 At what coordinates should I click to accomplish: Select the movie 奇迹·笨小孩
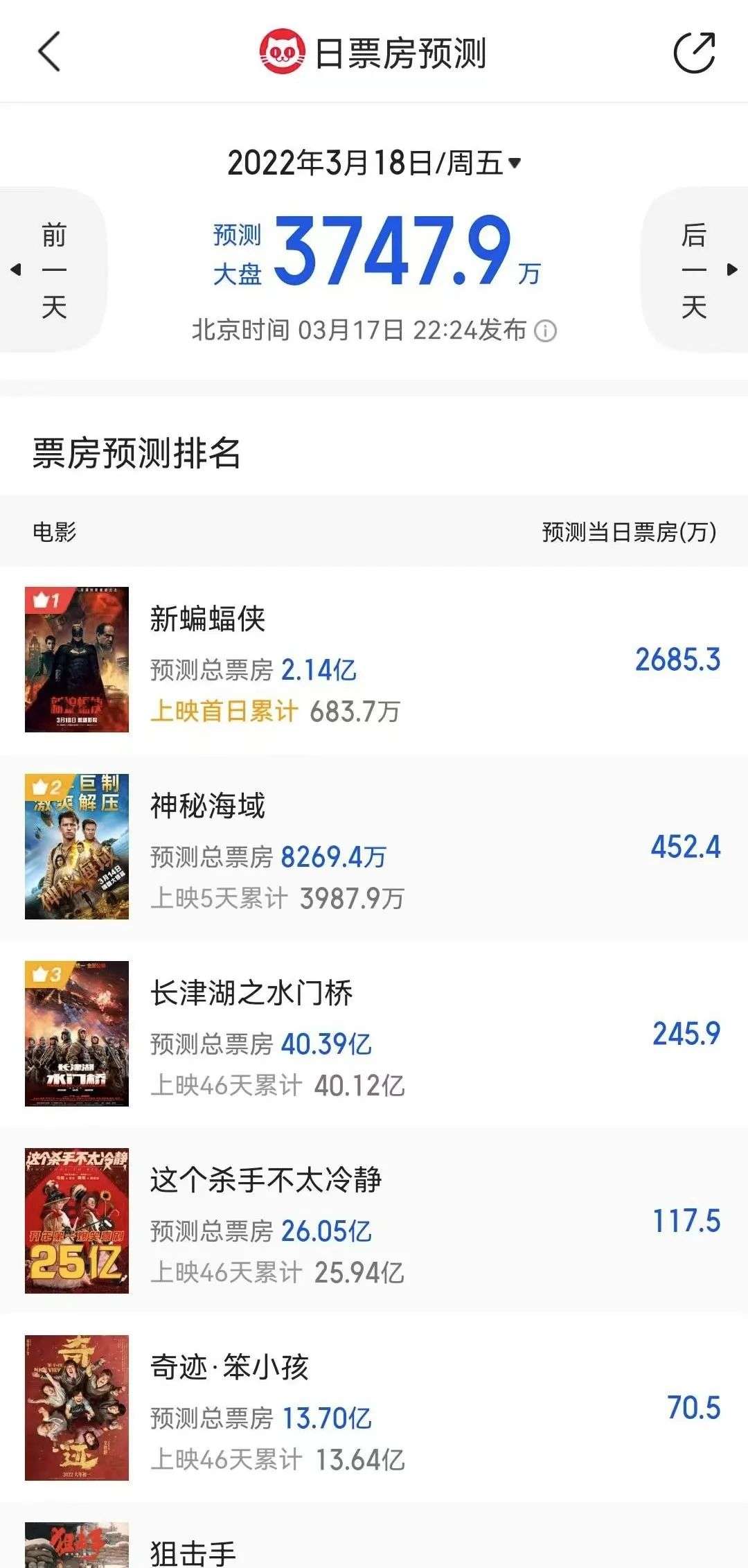coord(374,1408)
